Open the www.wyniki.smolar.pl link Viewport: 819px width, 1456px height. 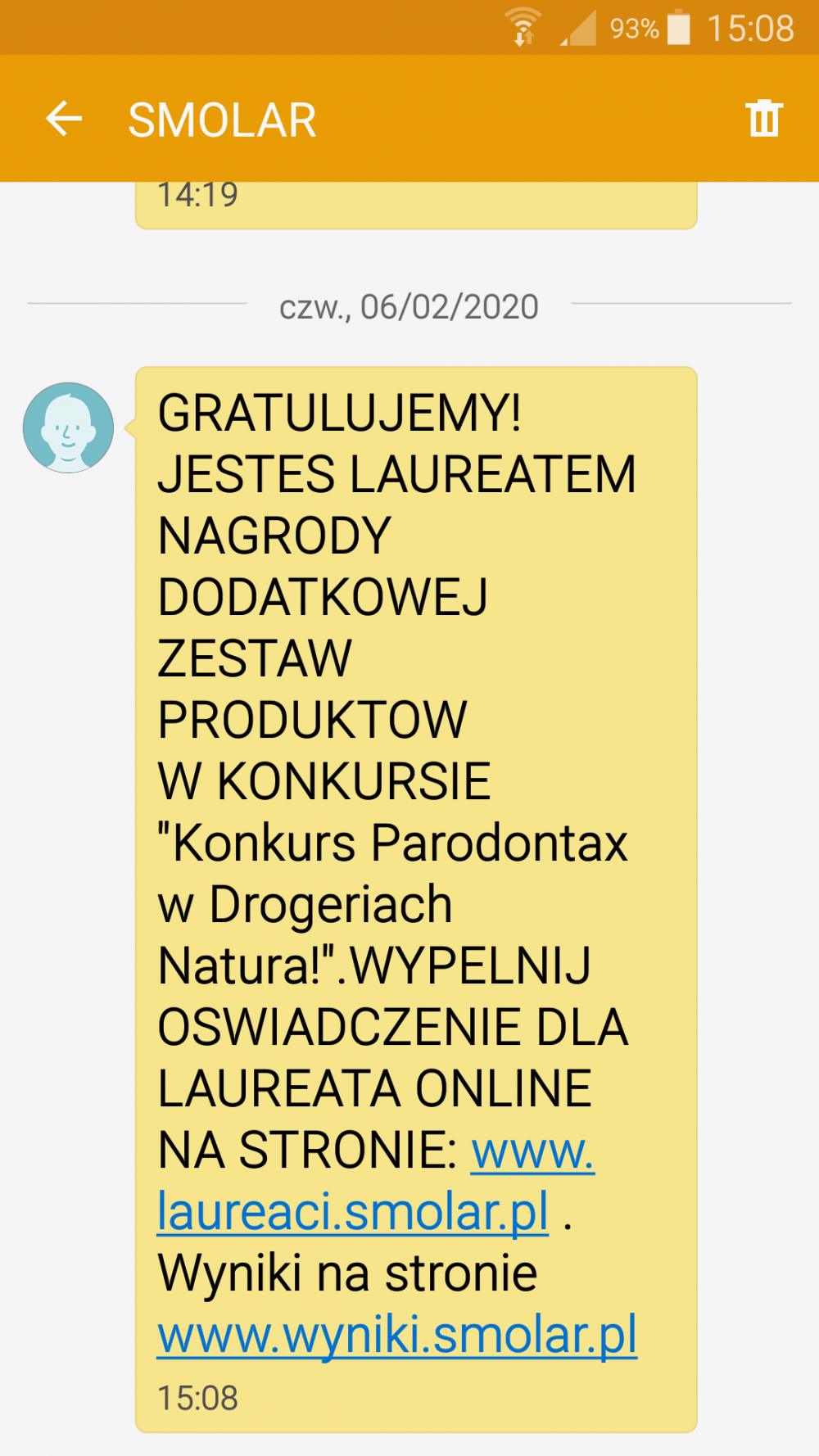tap(397, 1335)
